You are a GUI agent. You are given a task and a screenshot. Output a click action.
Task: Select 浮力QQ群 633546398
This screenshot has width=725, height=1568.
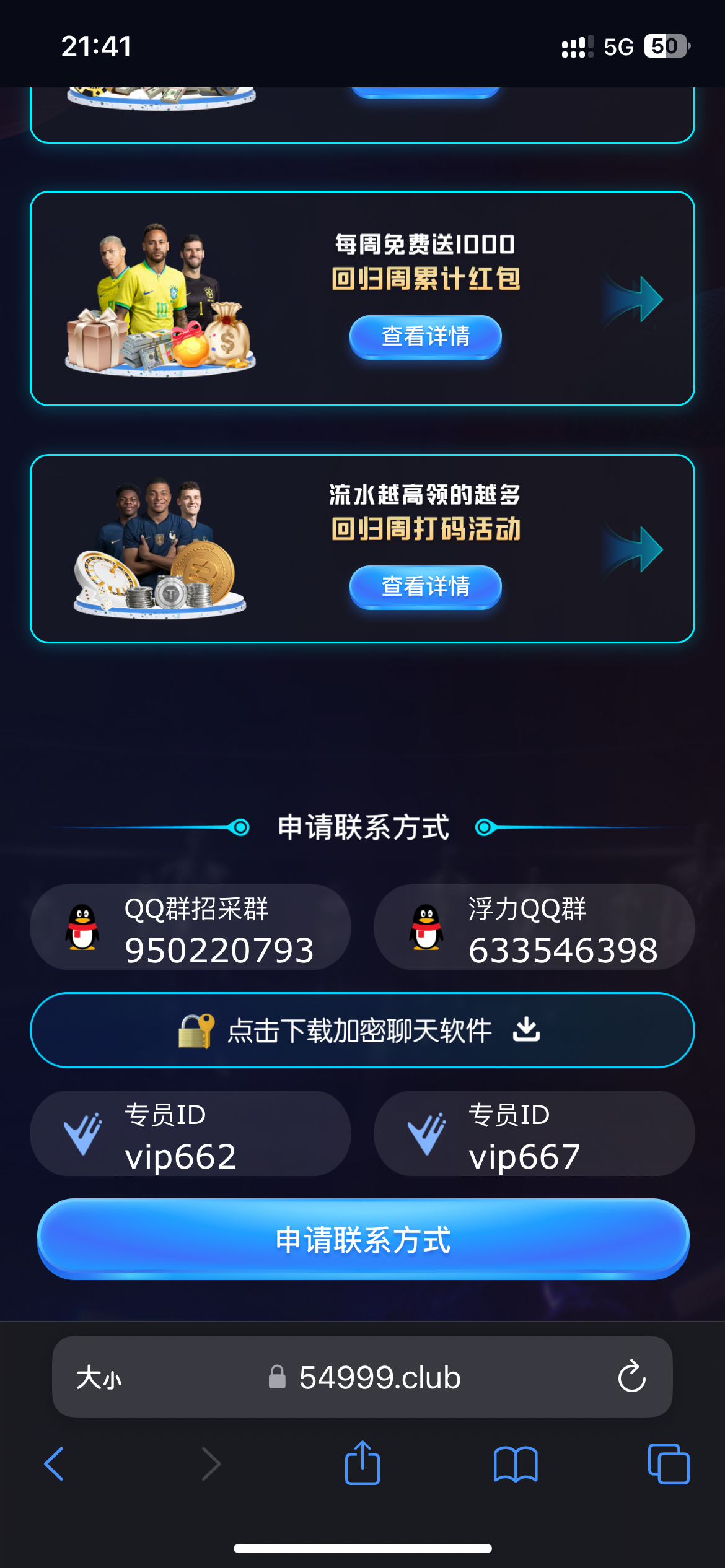[x=534, y=928]
